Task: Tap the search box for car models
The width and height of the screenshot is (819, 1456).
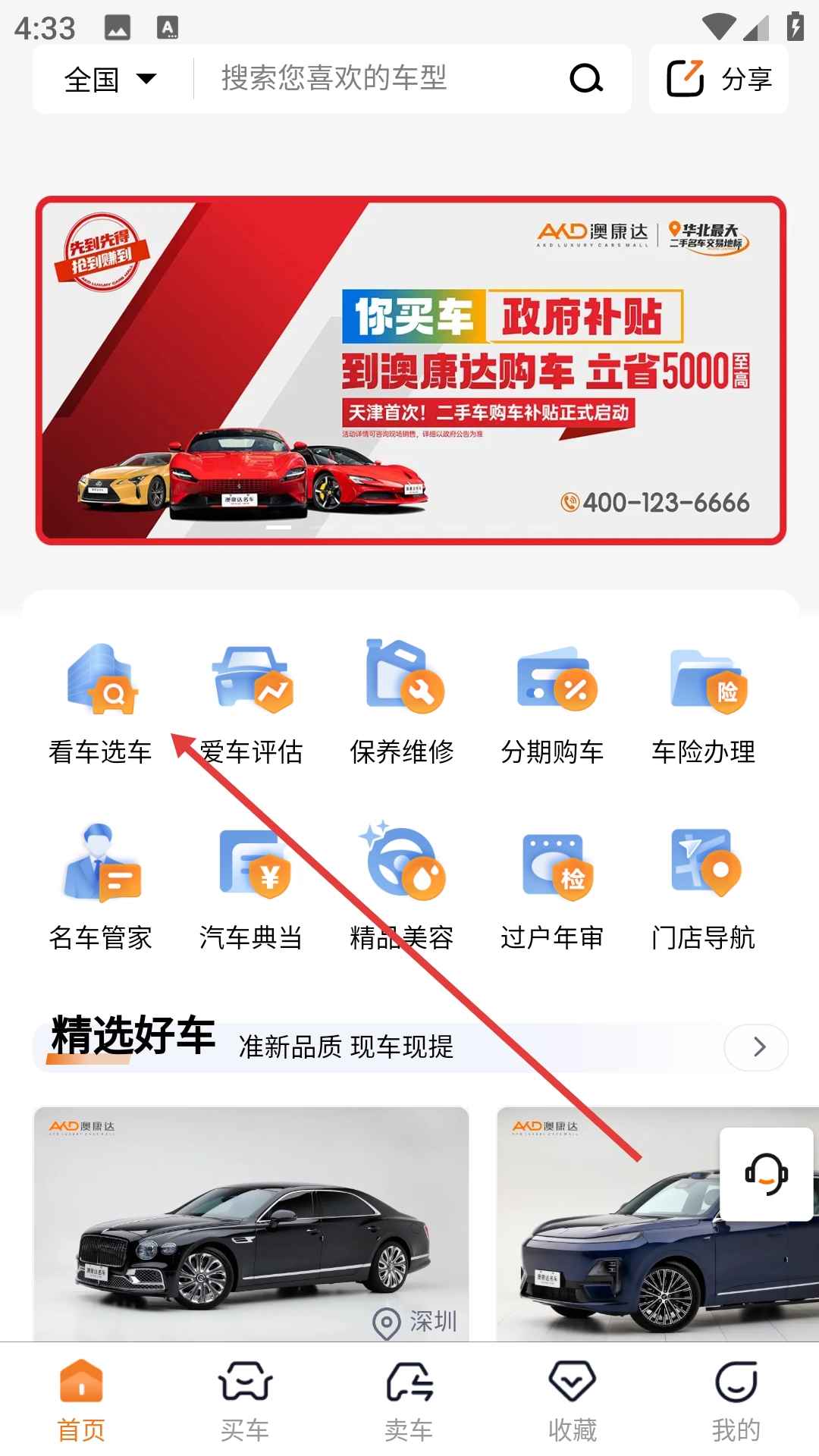Action: pos(379,79)
